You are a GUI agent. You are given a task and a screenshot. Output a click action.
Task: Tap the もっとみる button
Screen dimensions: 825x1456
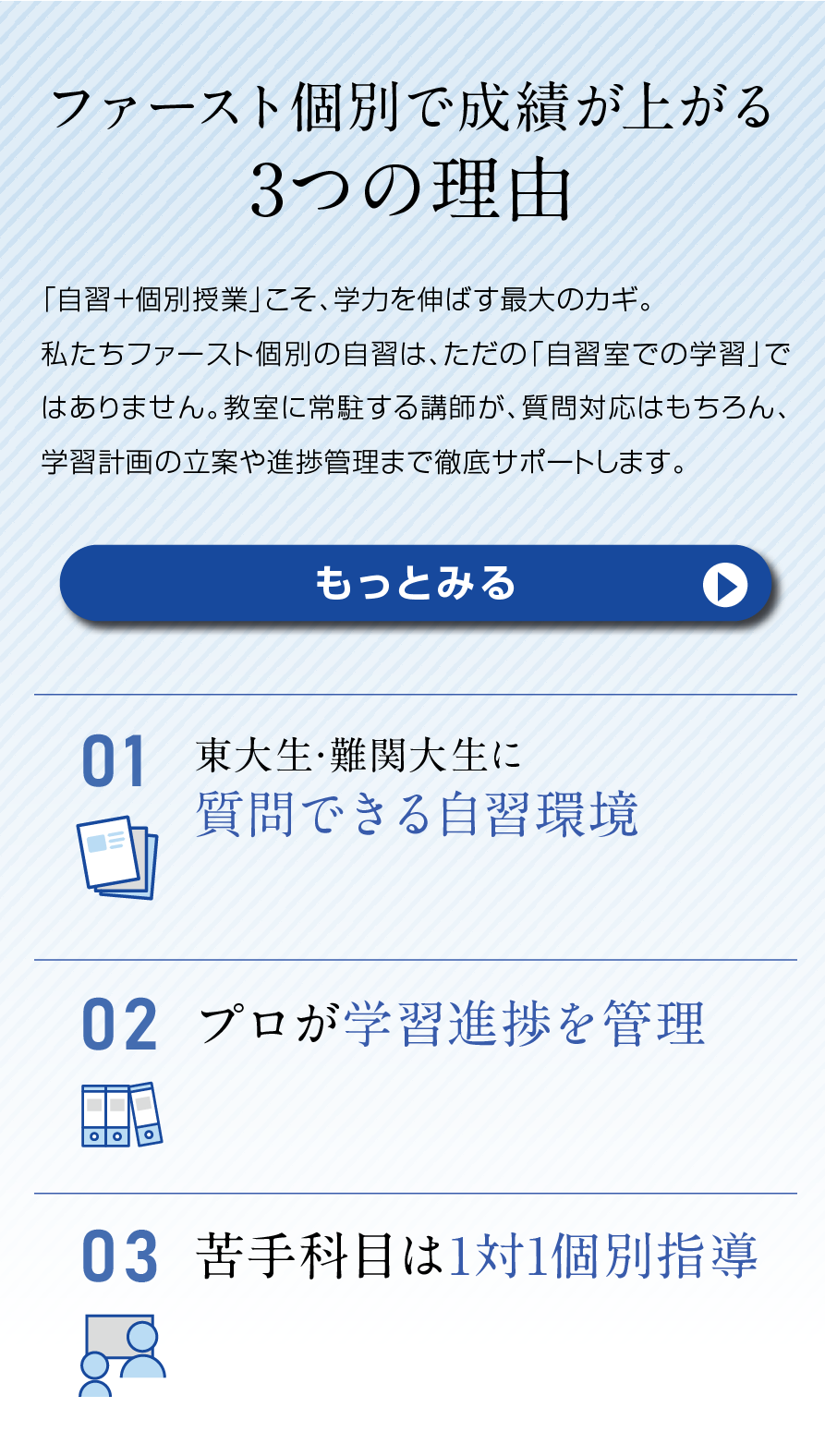coord(416,584)
